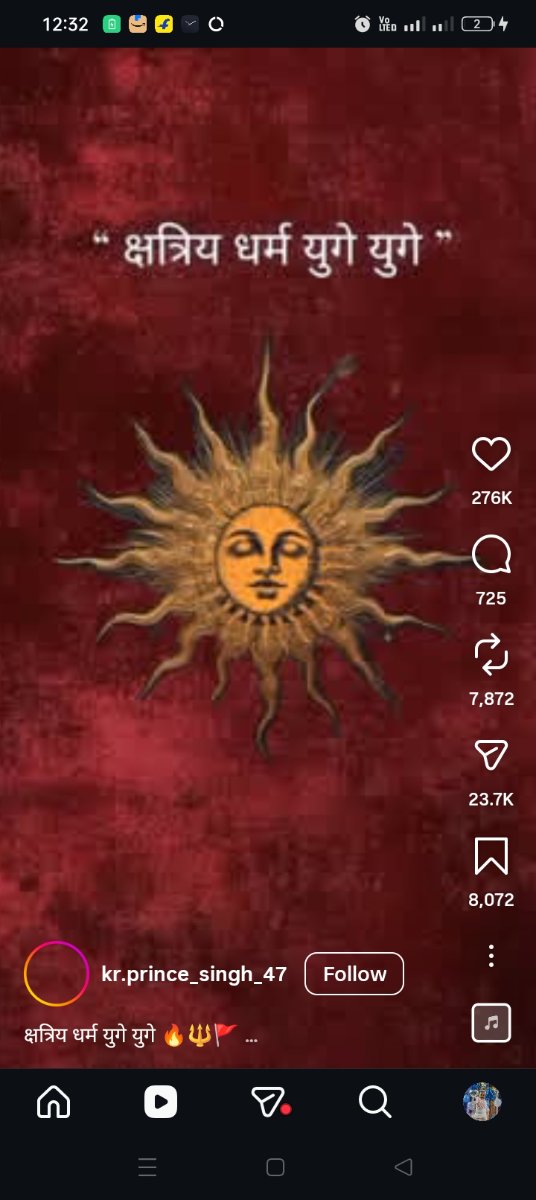Open kr.prince_singh_47's profile
This screenshot has width=536, height=1200.
(195, 975)
